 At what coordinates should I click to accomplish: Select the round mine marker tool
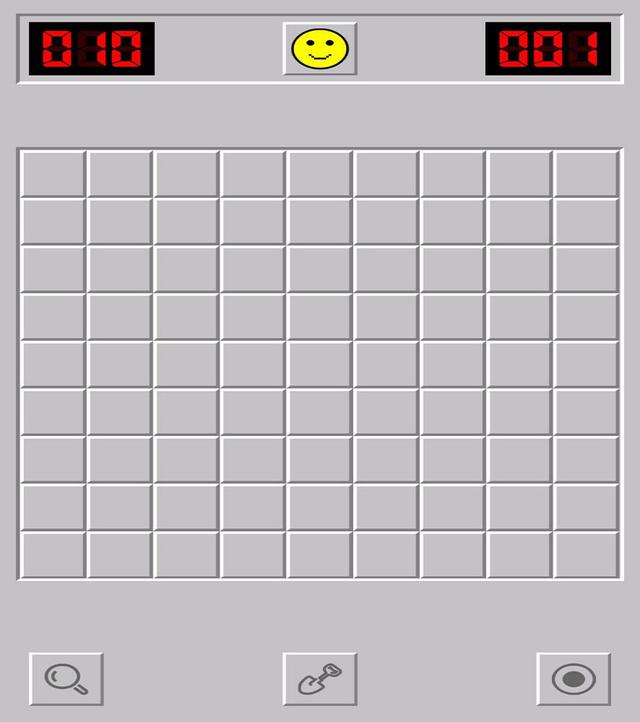[573, 680]
